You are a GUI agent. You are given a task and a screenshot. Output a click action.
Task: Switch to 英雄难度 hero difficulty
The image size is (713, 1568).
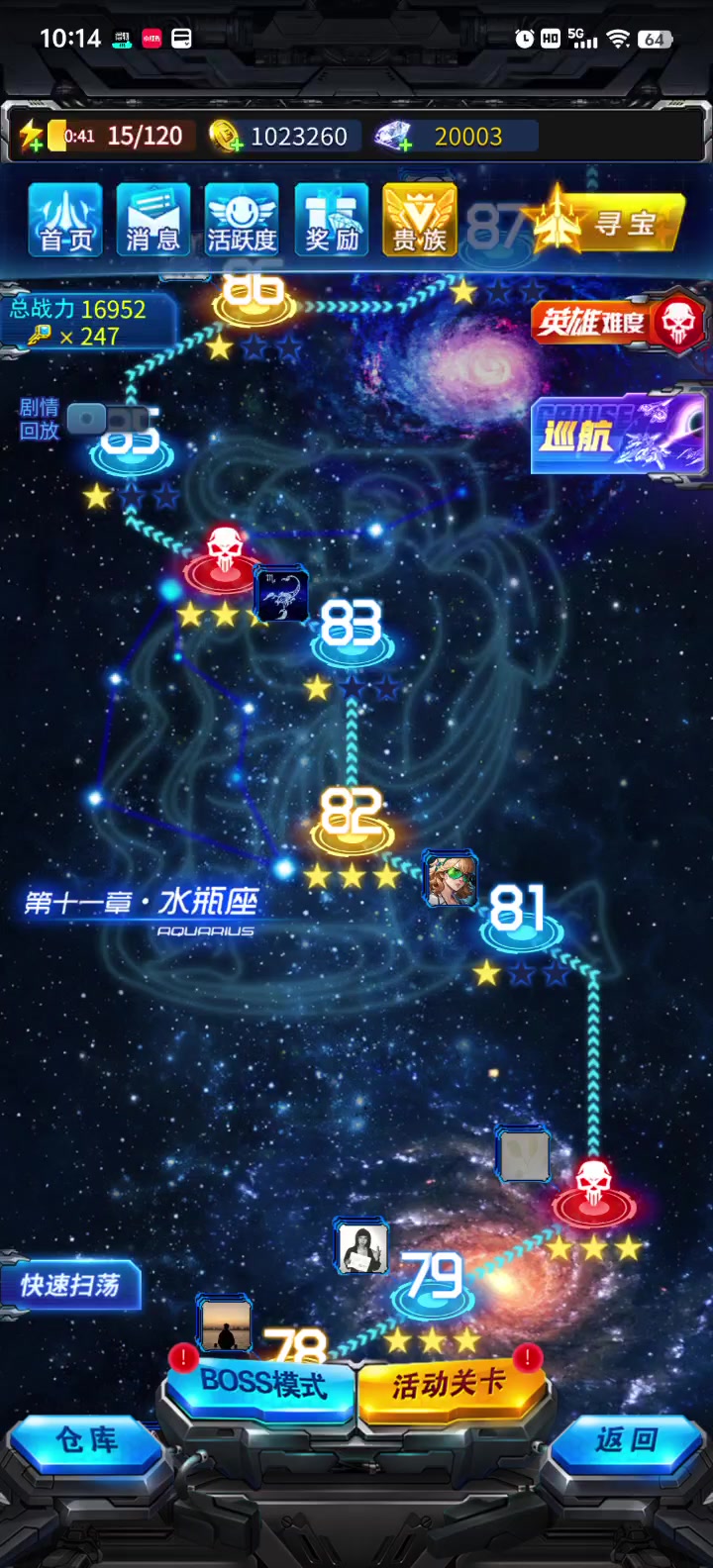(619, 322)
